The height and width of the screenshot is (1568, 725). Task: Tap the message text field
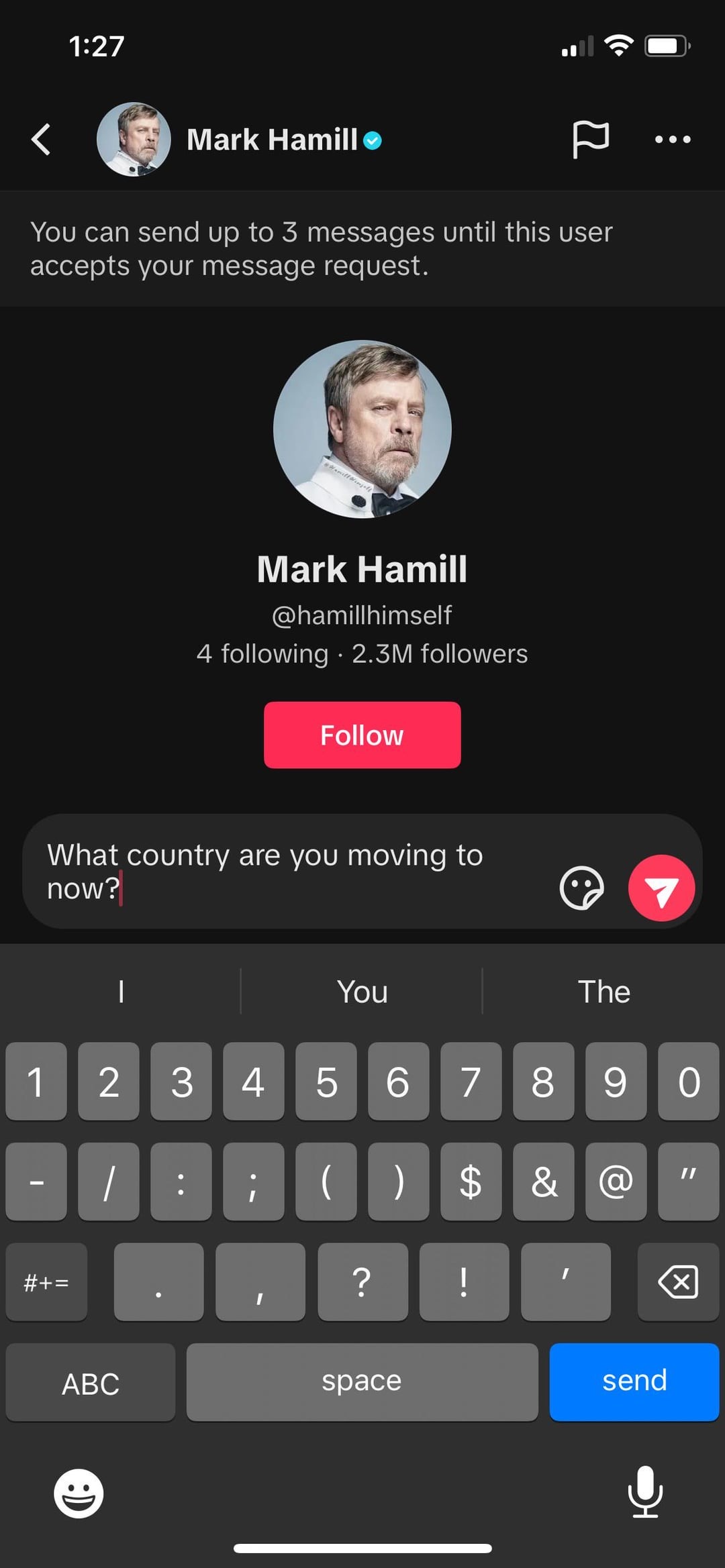(x=289, y=872)
